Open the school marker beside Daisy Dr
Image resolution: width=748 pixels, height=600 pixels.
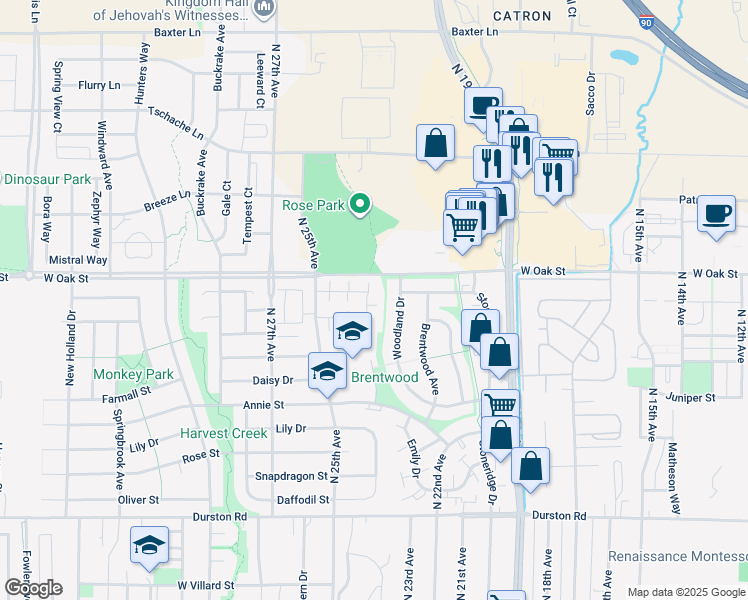click(x=326, y=372)
